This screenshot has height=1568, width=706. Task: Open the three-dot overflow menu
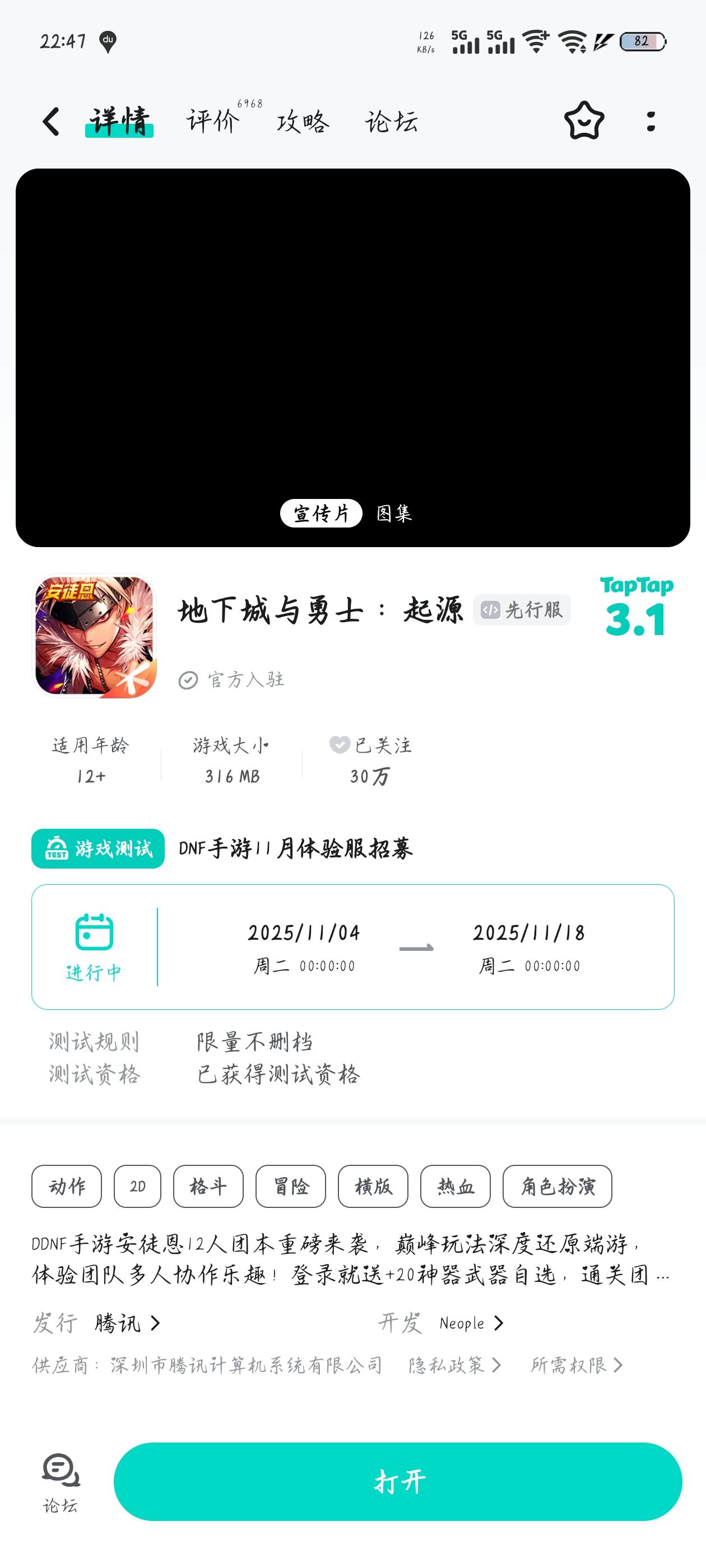[649, 122]
